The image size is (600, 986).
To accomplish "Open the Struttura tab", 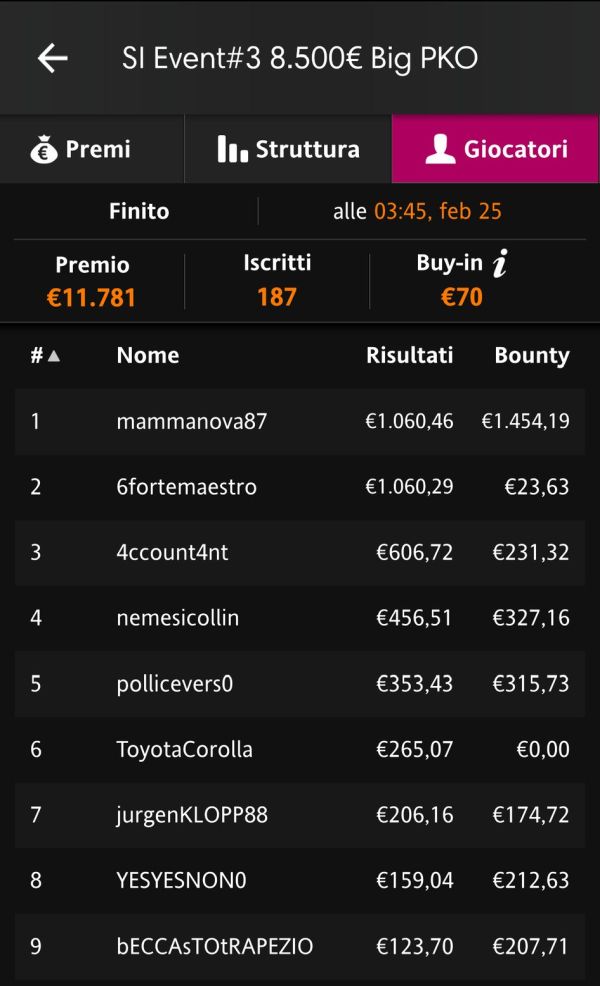I will pos(288,149).
